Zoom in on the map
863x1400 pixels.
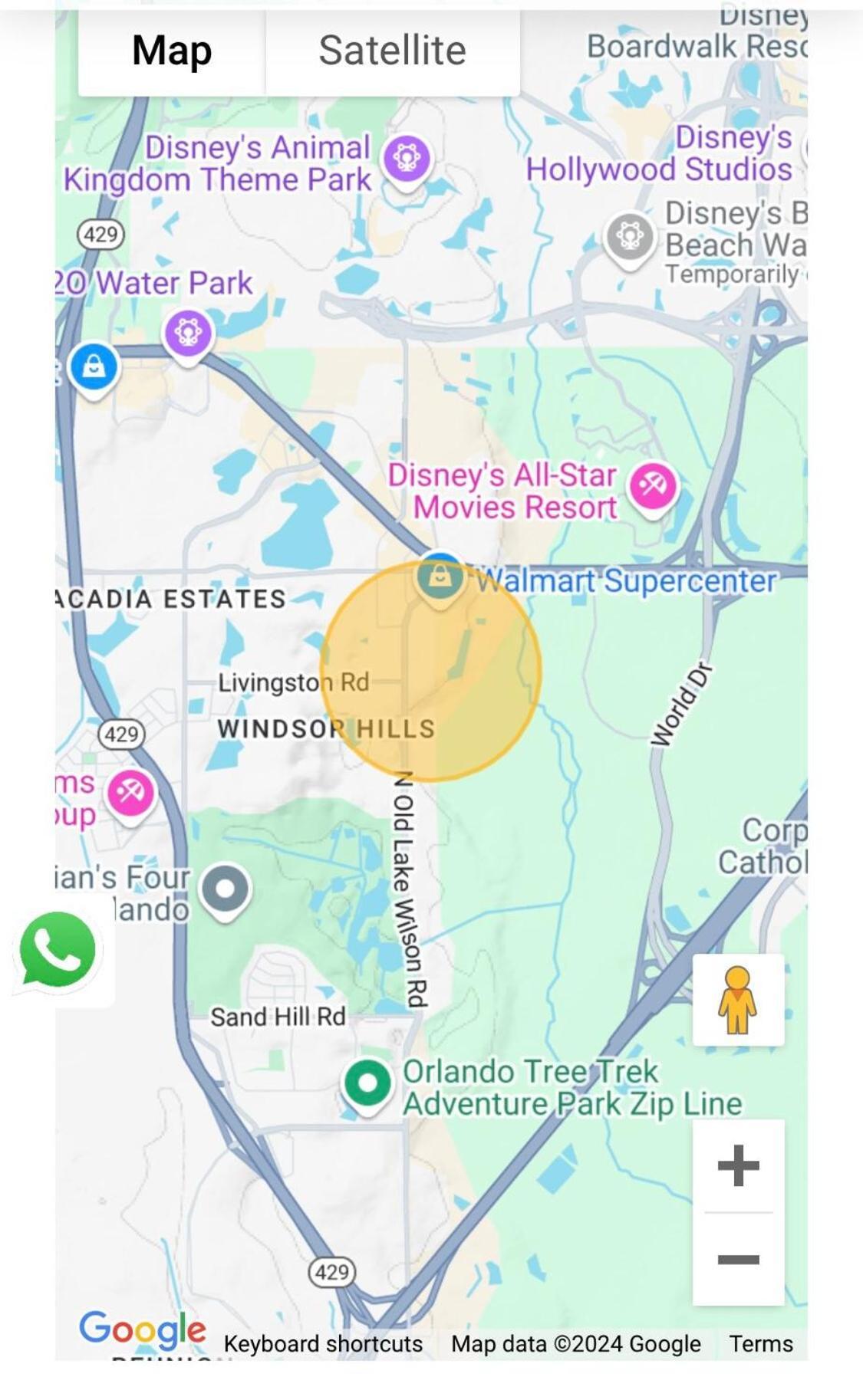tap(738, 1165)
